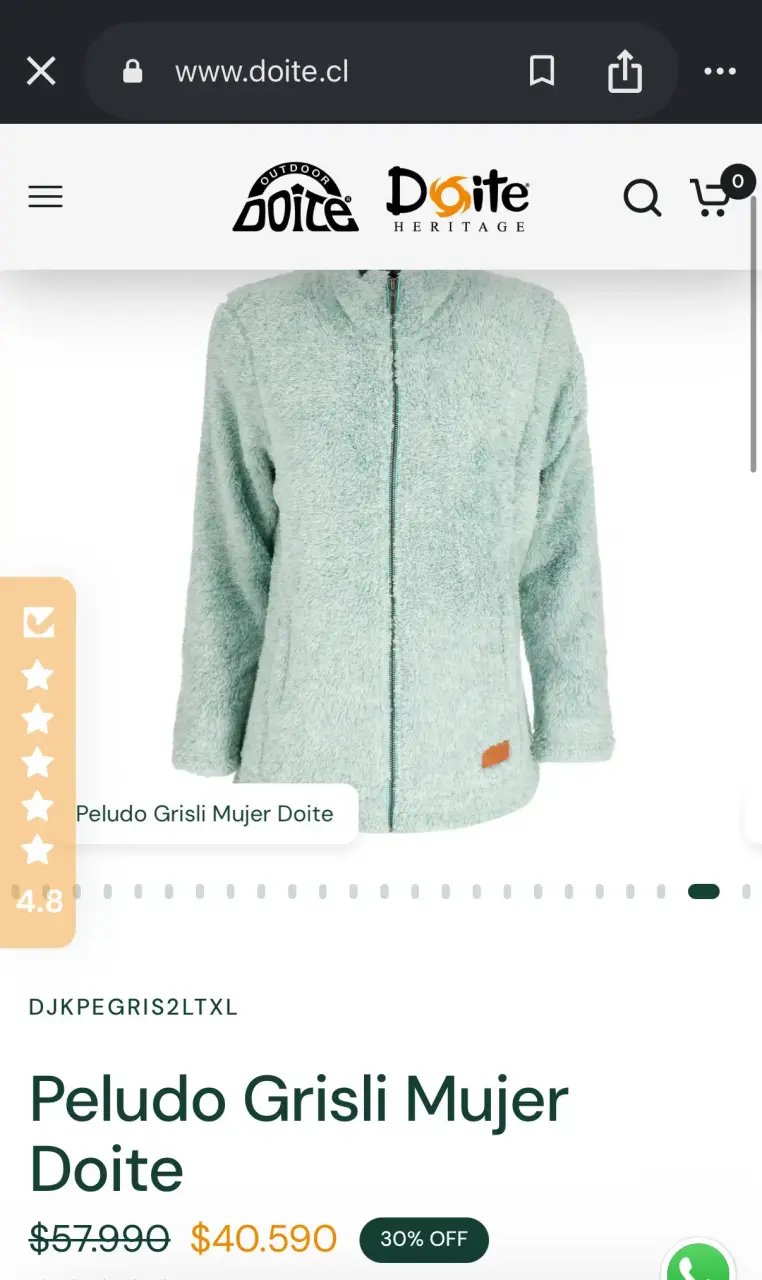Go to the Doite Outdoor homepage logo
The height and width of the screenshot is (1280, 762).
pos(295,197)
